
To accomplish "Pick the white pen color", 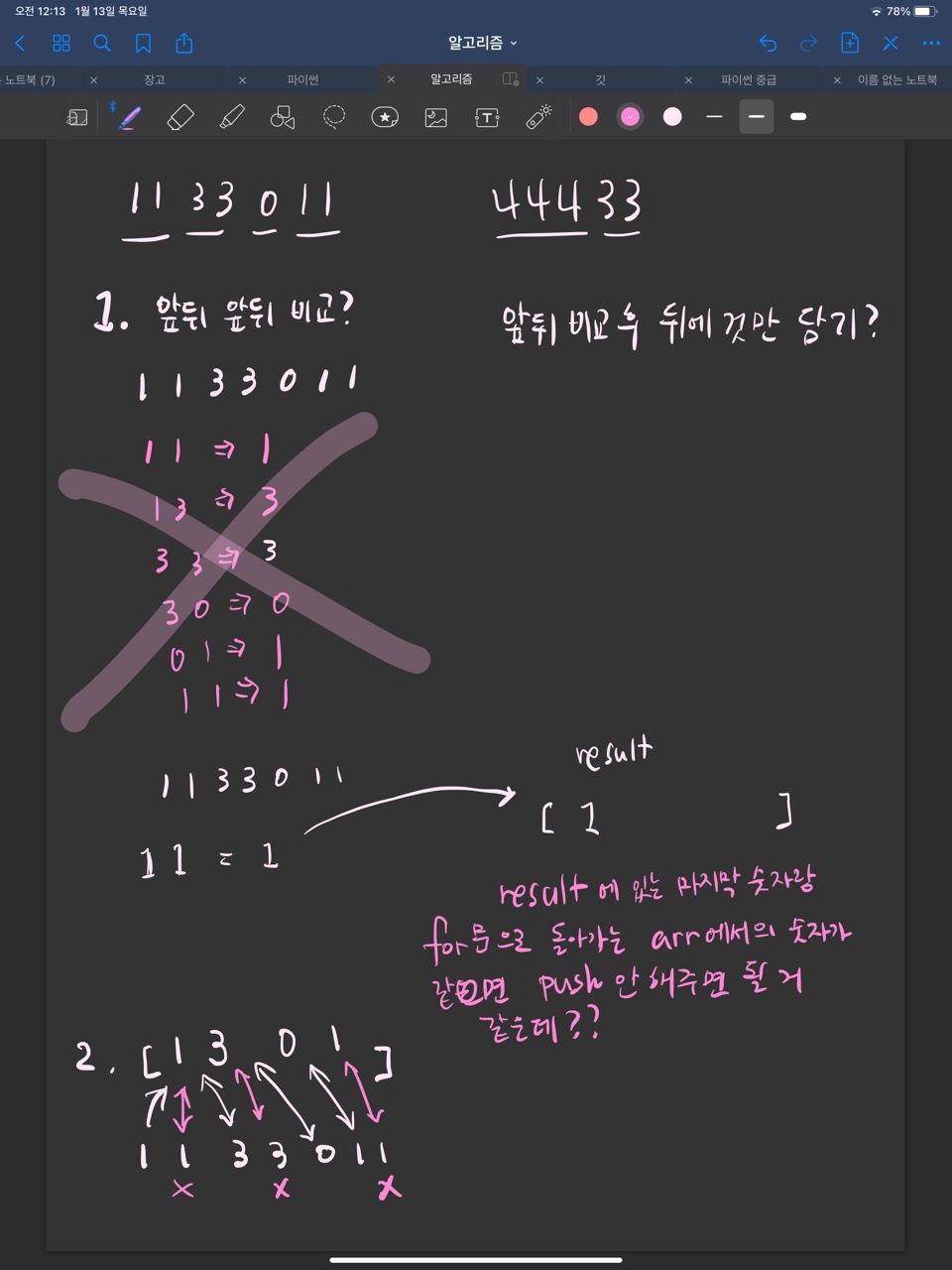I will 672,117.
